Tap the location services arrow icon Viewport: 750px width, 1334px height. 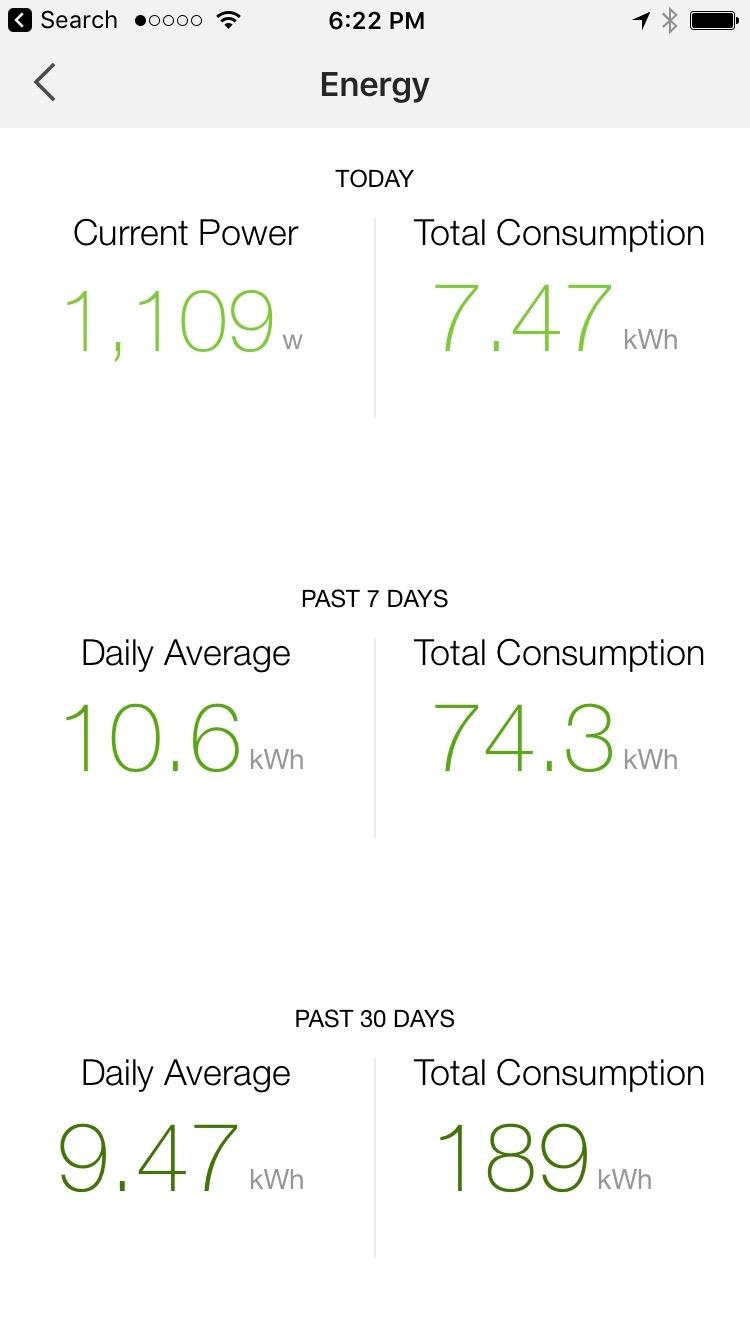tap(641, 18)
